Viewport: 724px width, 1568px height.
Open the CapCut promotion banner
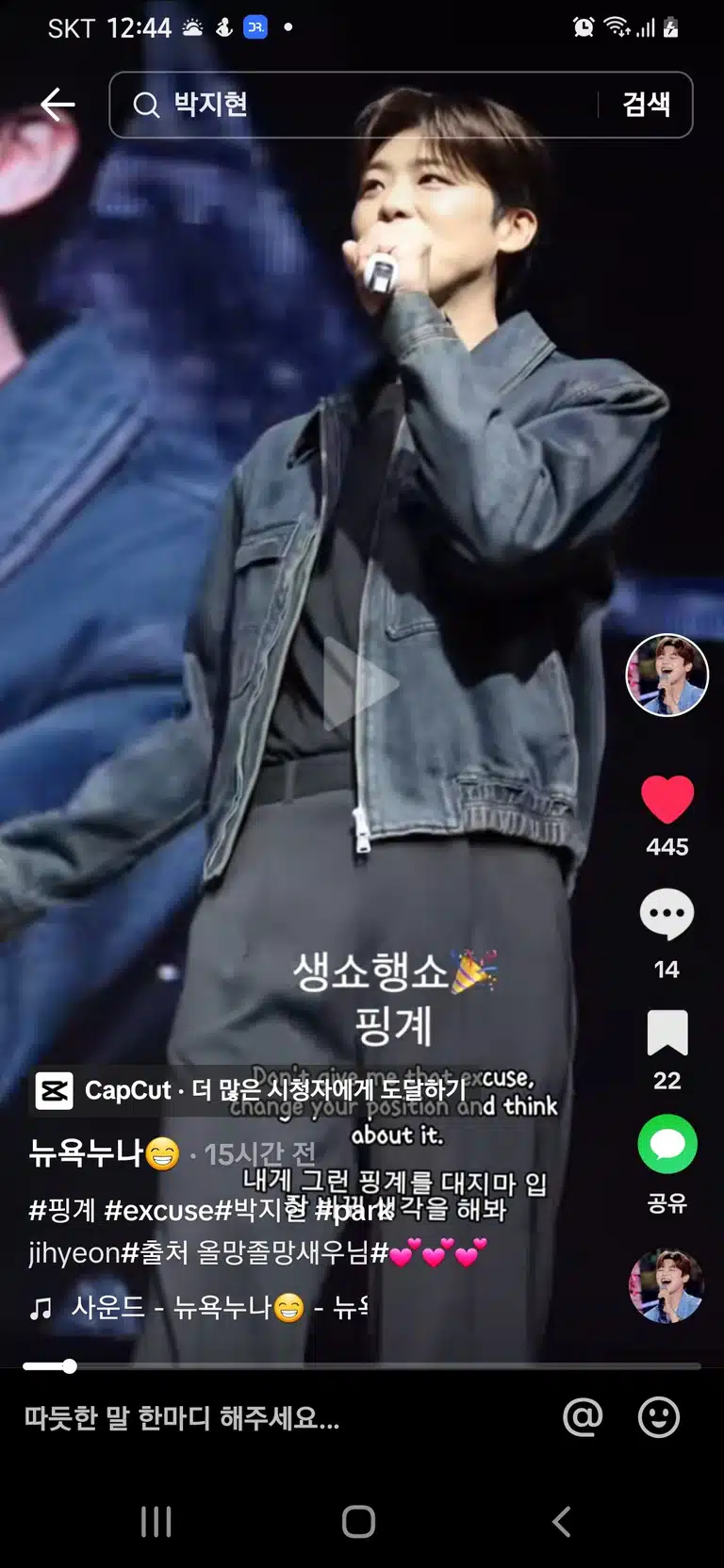251,1090
